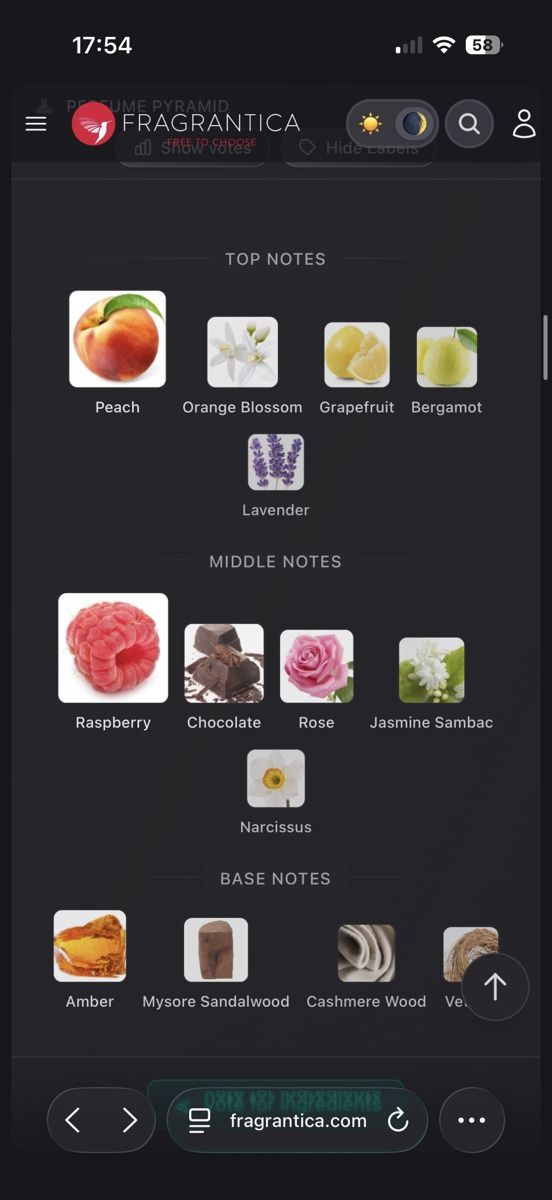Open the hamburger menu
552x1200 pixels.
point(36,124)
